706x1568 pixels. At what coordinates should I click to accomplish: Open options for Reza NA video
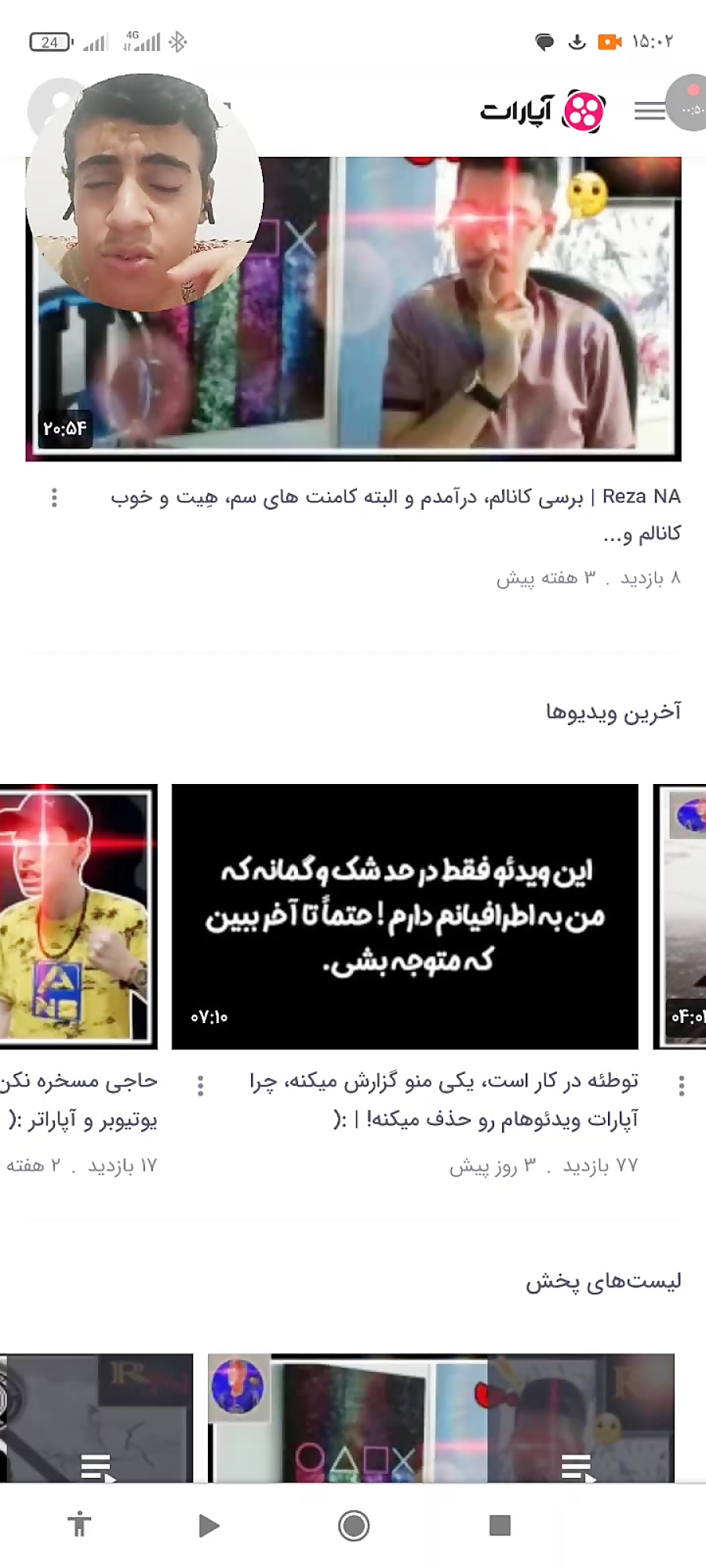click(54, 497)
